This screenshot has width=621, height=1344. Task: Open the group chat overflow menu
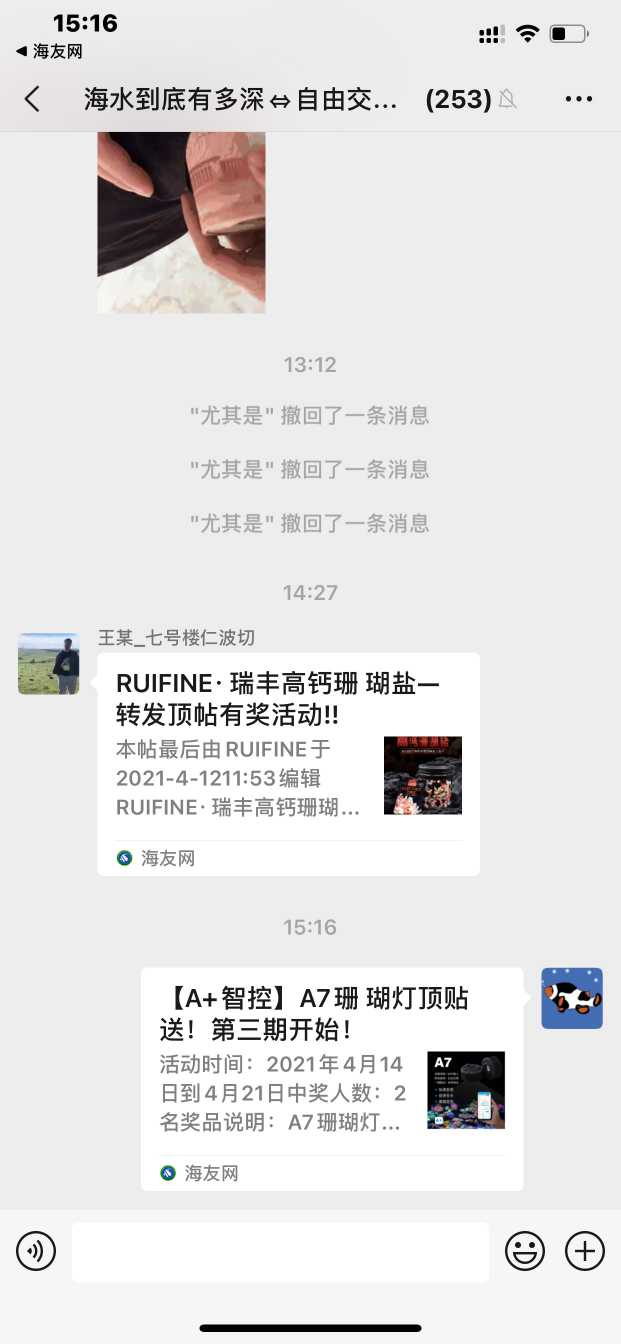579,99
